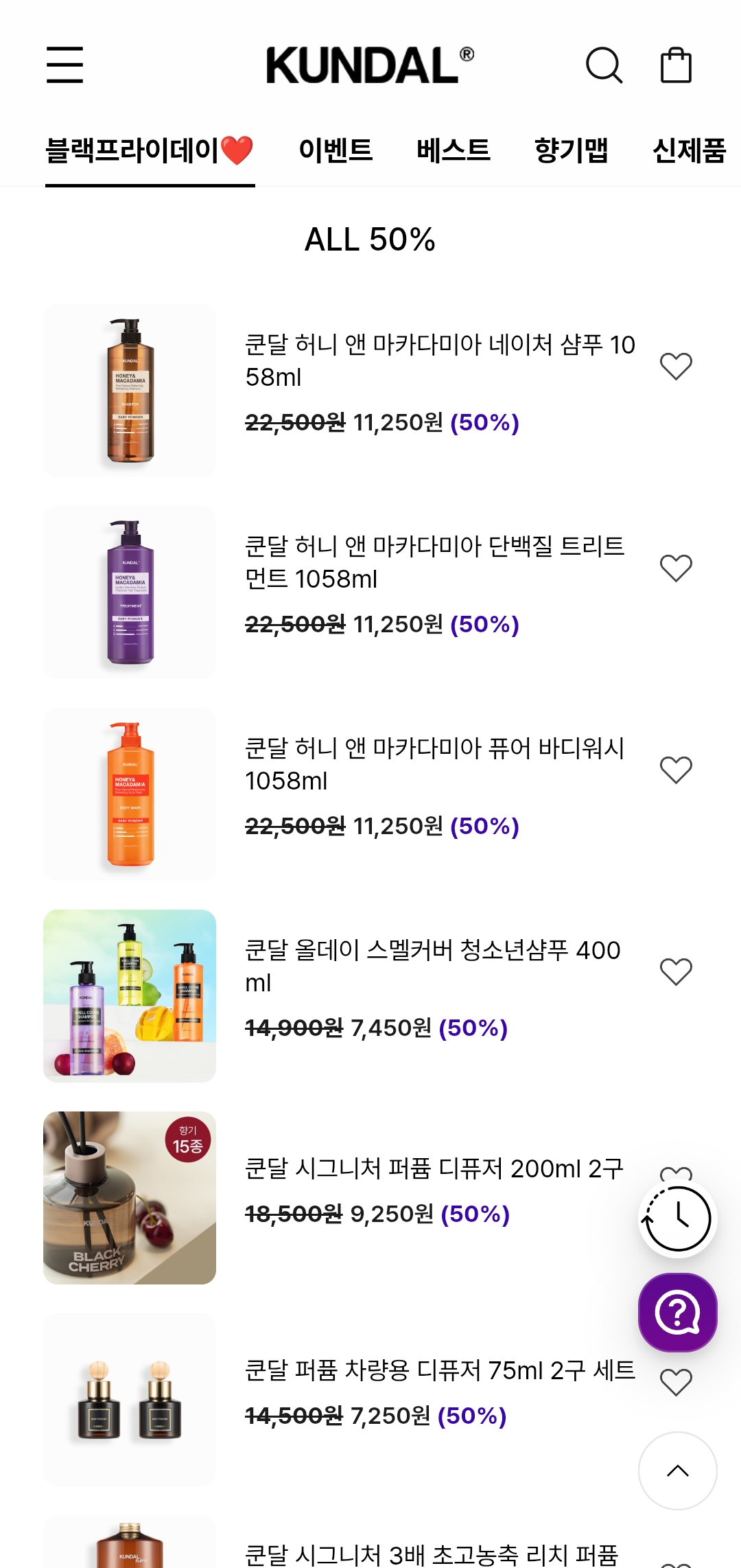Open the shopping bag
This screenshot has width=741, height=1568.
(676, 65)
